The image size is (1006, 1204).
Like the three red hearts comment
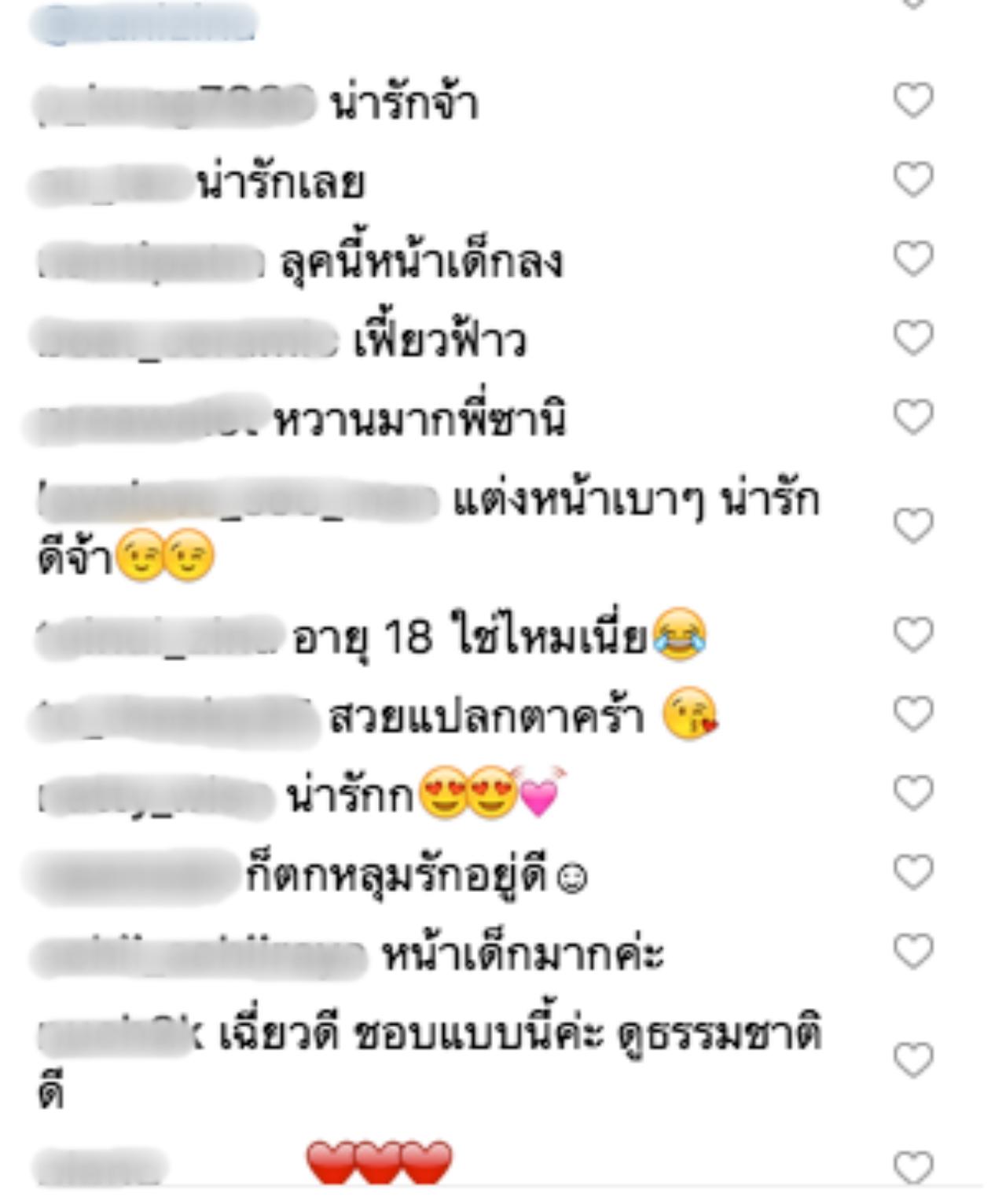(x=913, y=1167)
